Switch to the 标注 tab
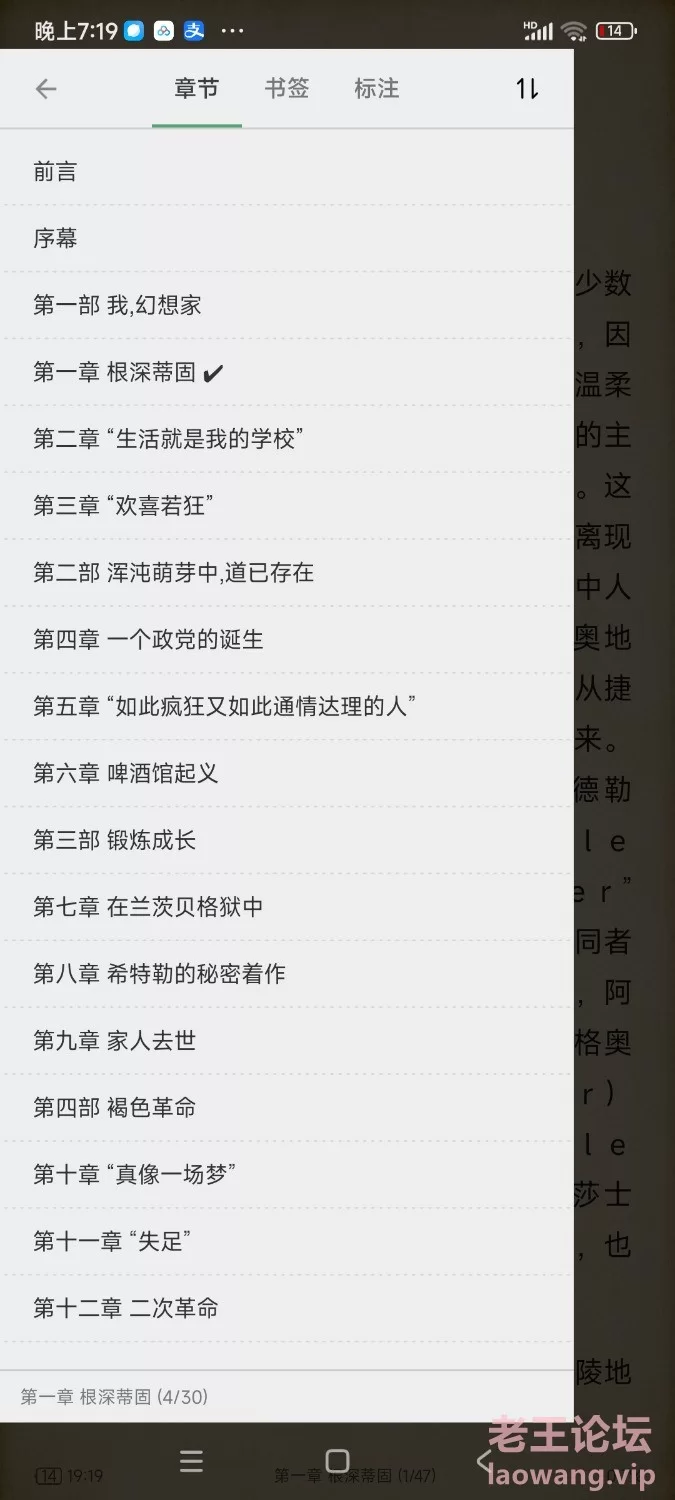This screenshot has height=1500, width=675. coord(377,88)
